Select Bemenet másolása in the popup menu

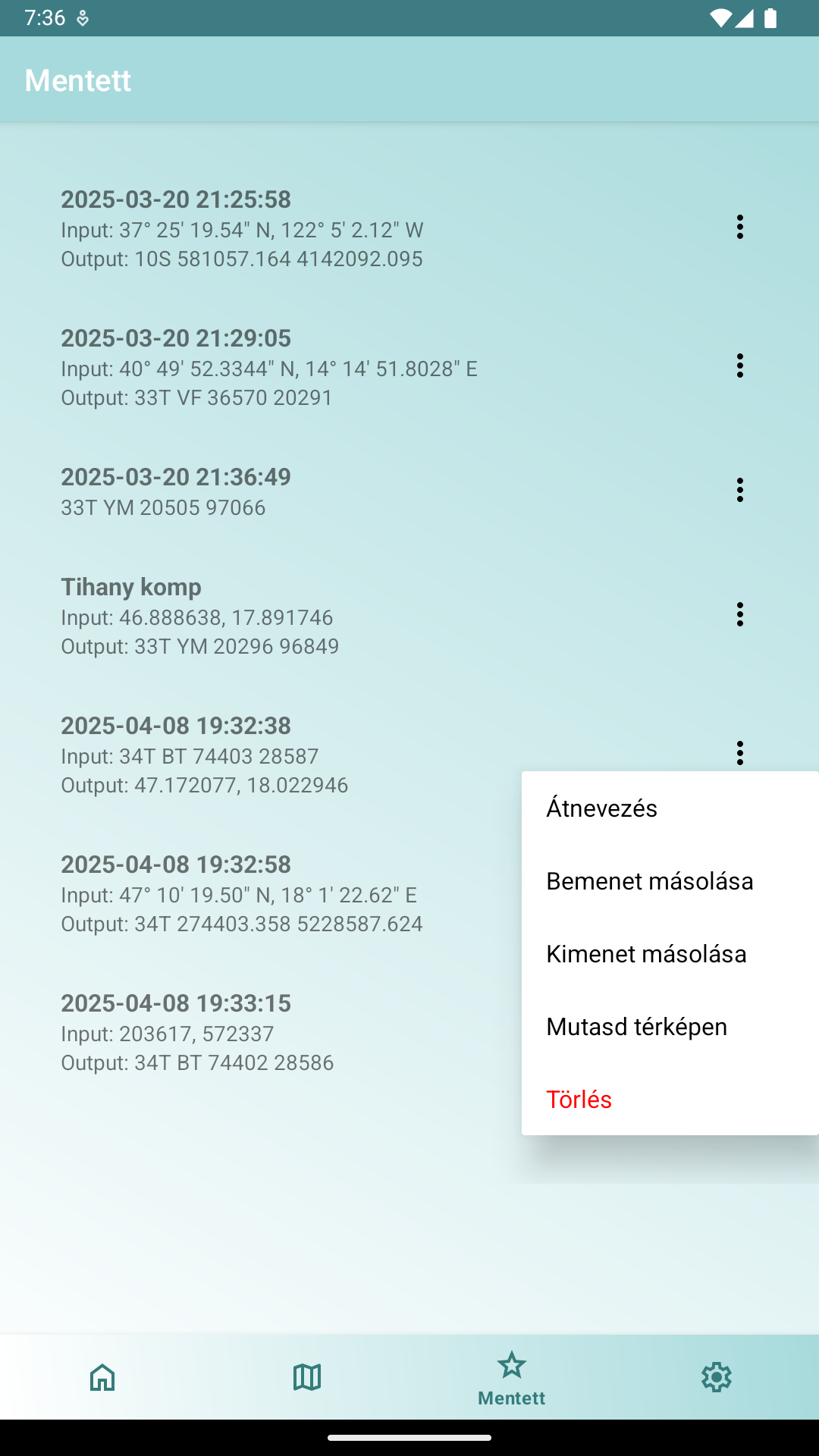[649, 881]
